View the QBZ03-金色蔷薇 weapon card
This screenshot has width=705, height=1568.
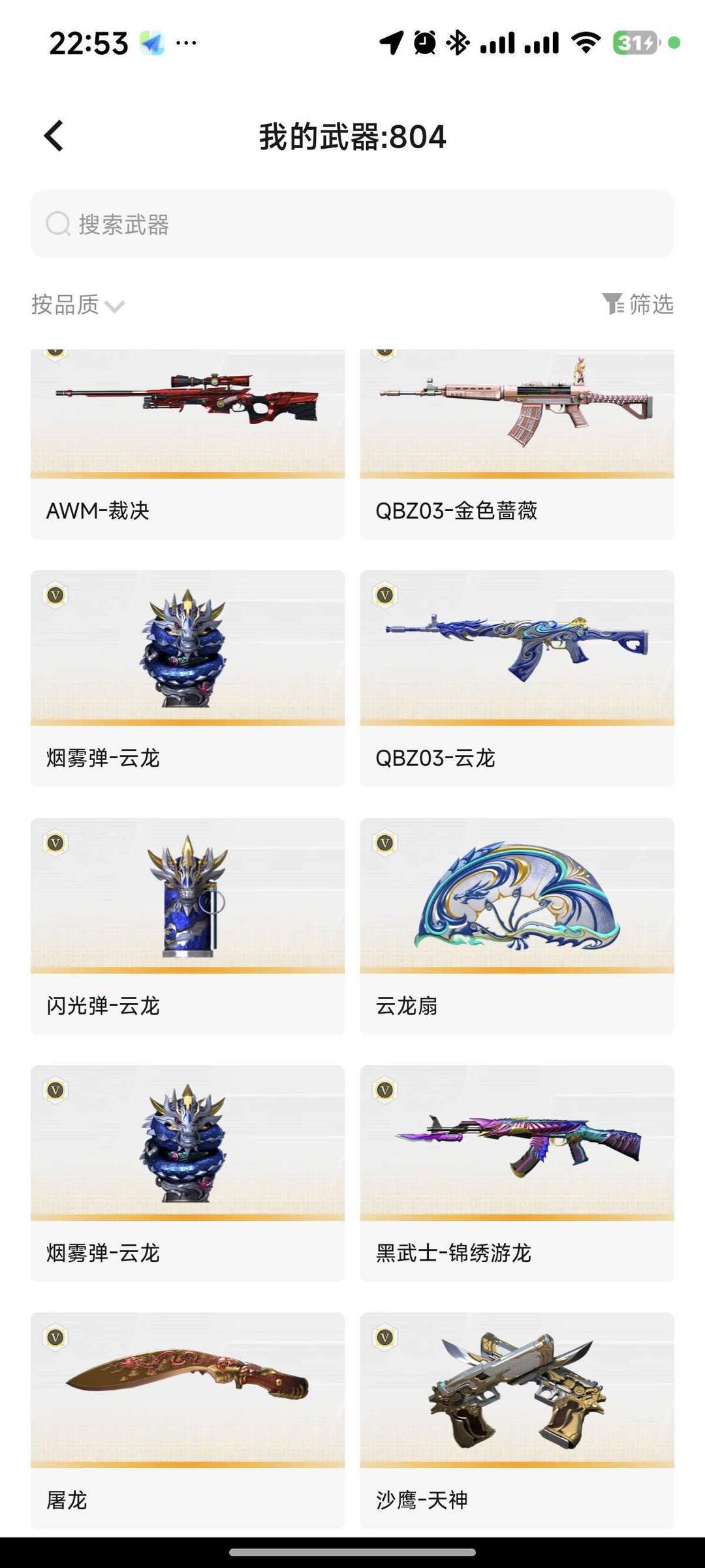tap(517, 444)
